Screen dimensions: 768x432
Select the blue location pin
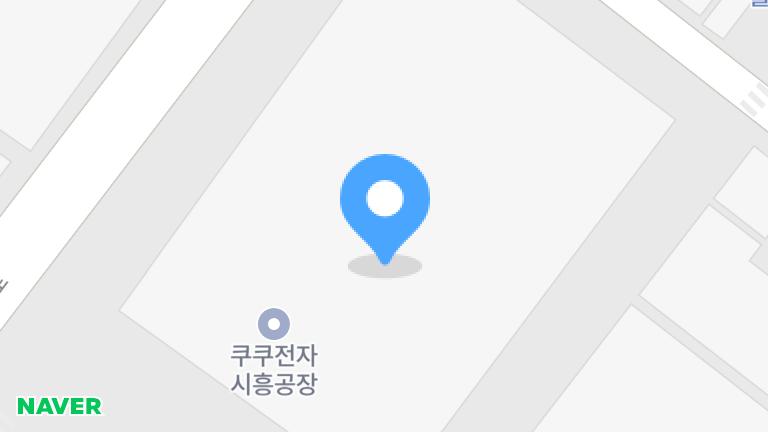385,202
